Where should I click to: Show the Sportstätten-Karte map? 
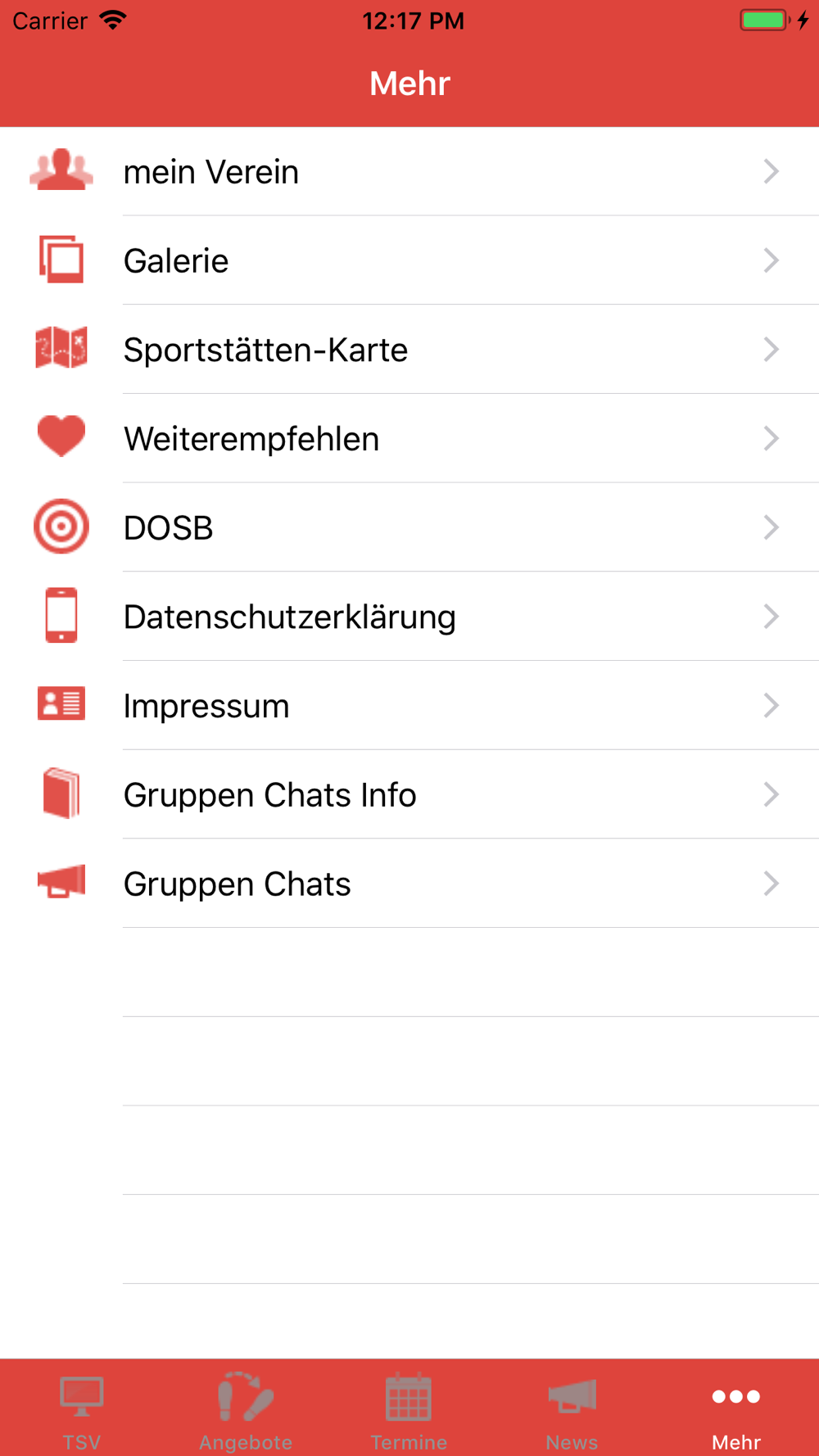coord(409,350)
